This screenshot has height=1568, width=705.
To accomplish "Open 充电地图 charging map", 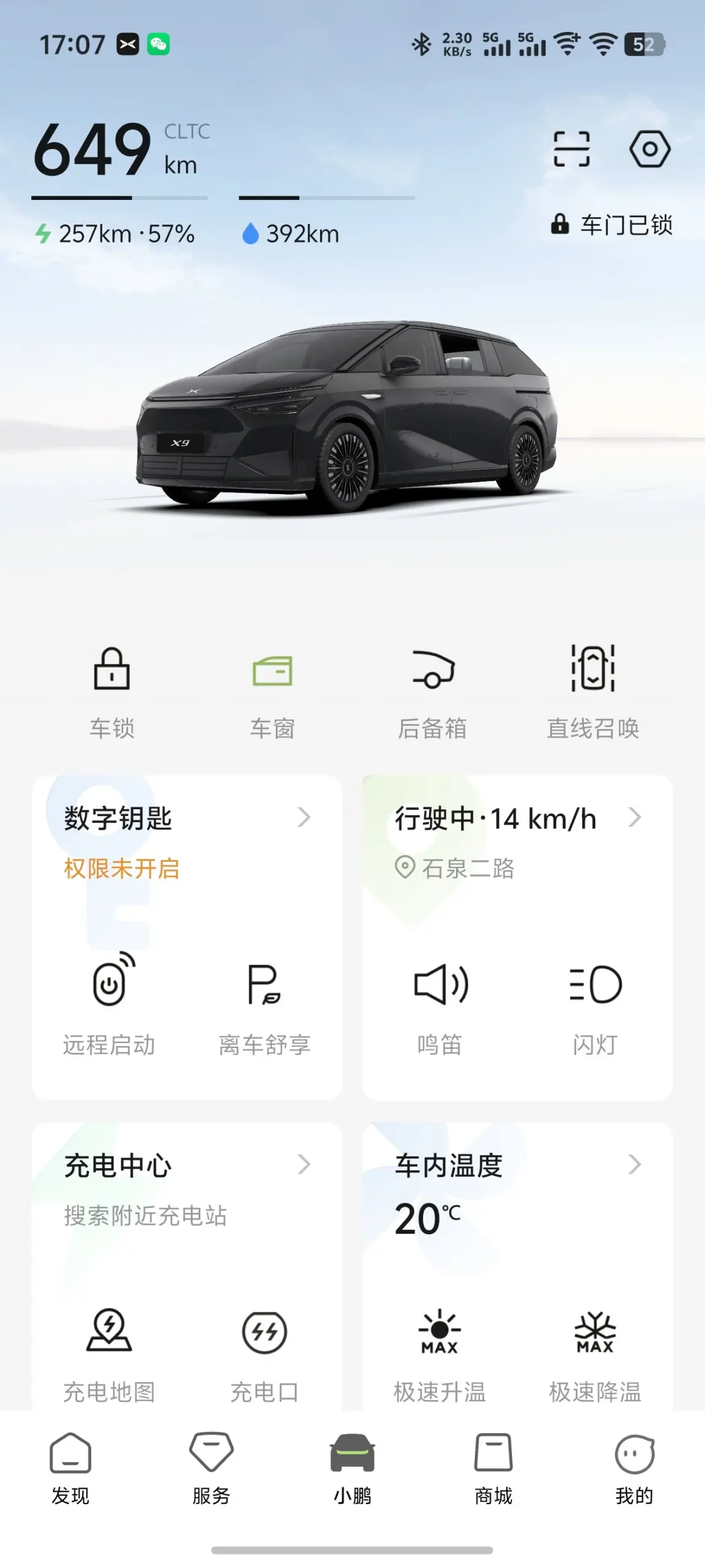I will click(110, 1350).
